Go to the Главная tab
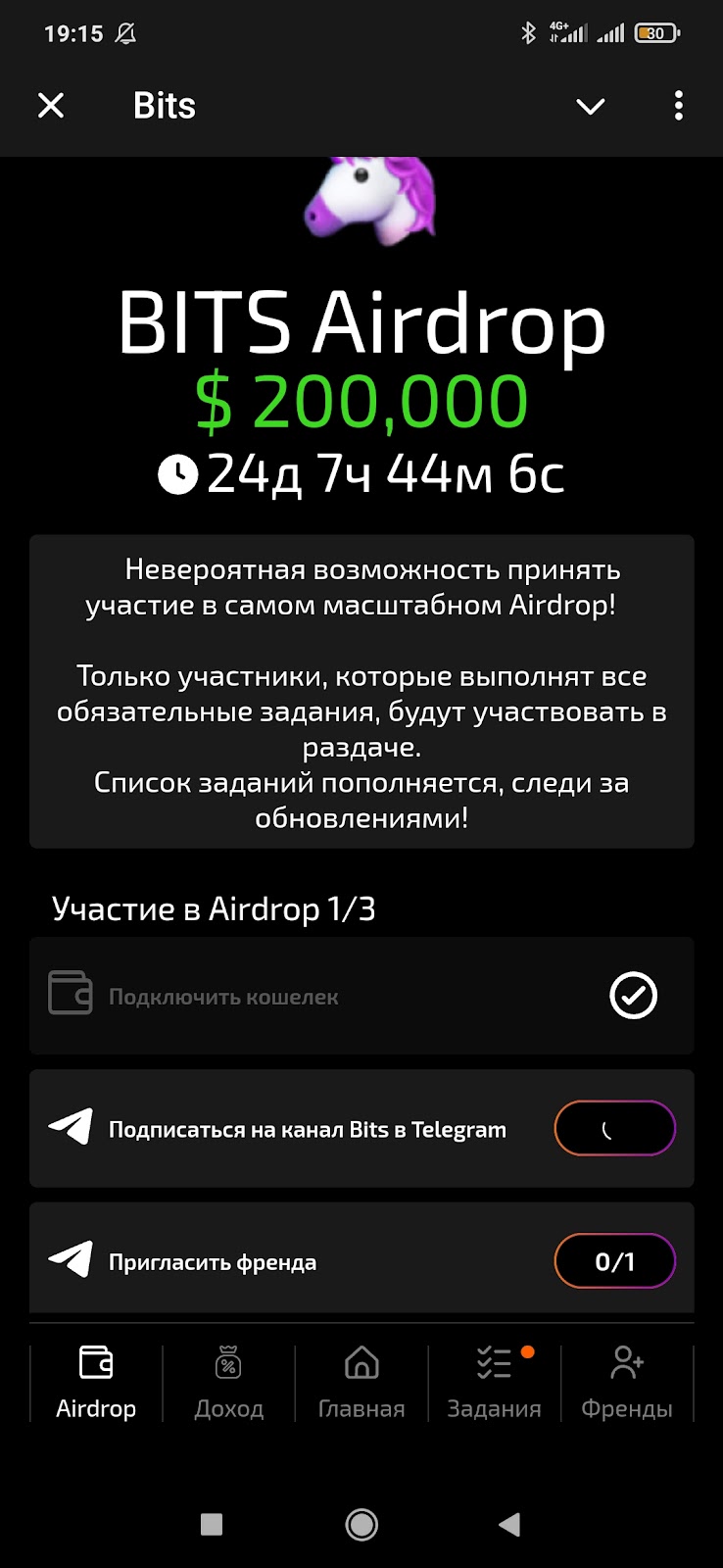The width and height of the screenshot is (723, 1568). pyautogui.click(x=361, y=1382)
